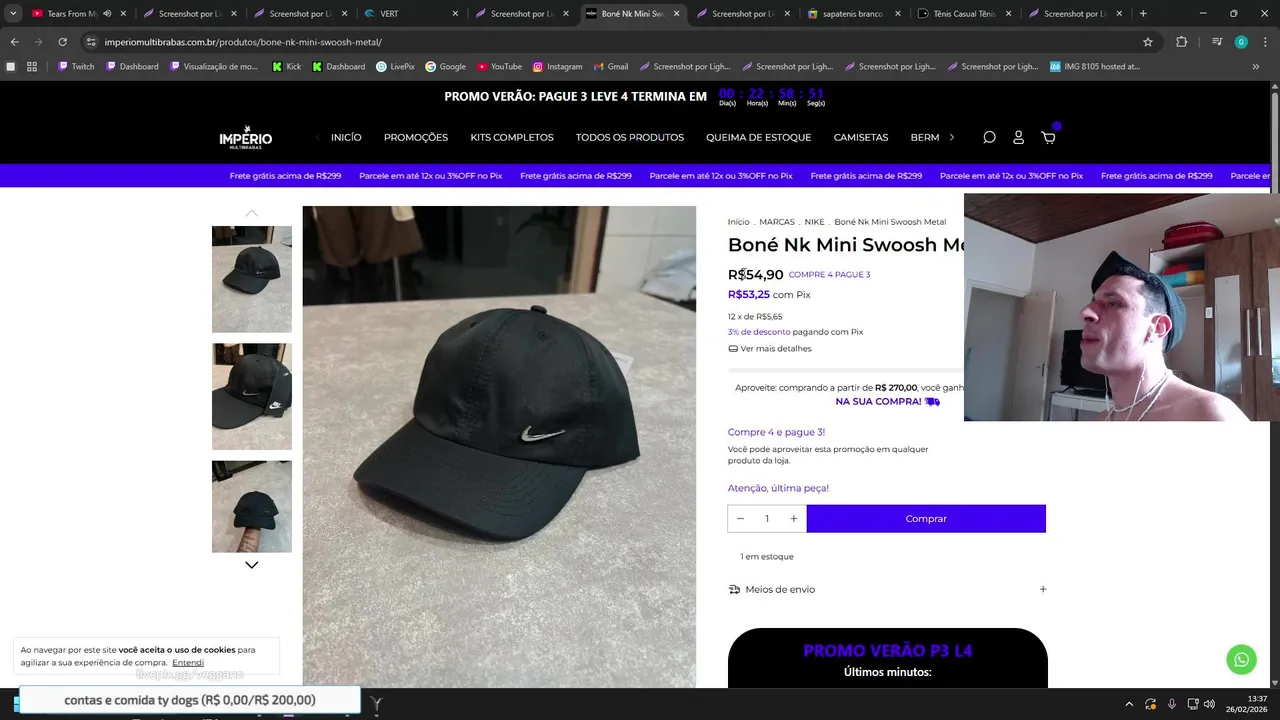1280x720 pixels.
Task: Open WhatsApp chat floating button
Action: (x=1241, y=660)
